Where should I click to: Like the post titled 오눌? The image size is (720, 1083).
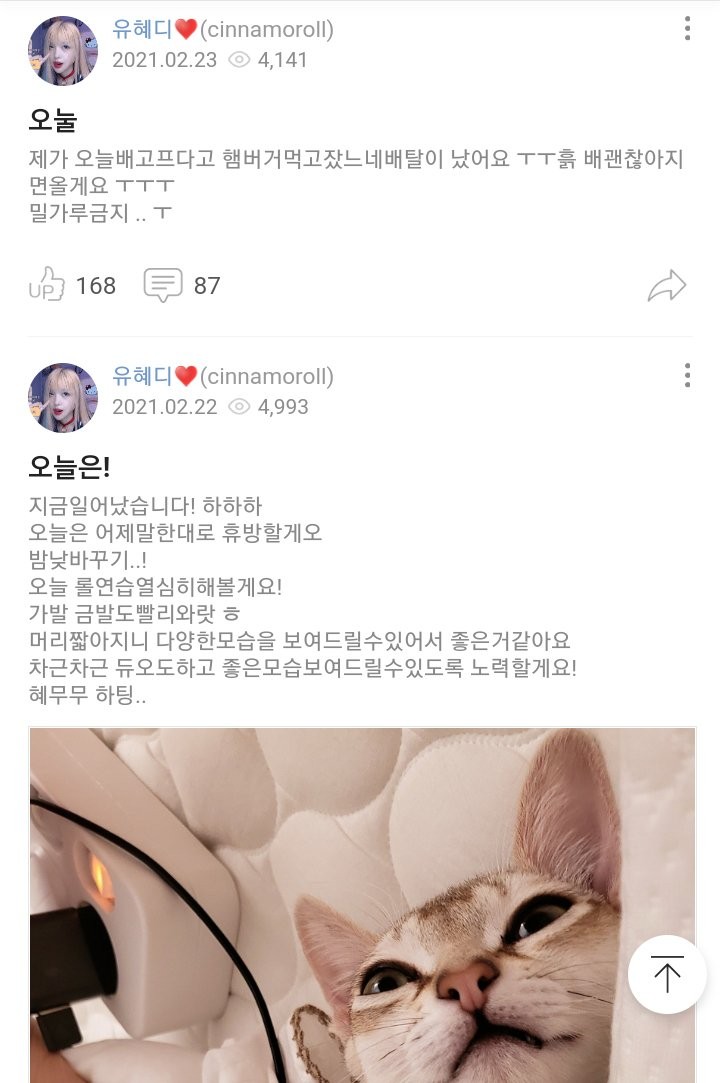coord(47,286)
